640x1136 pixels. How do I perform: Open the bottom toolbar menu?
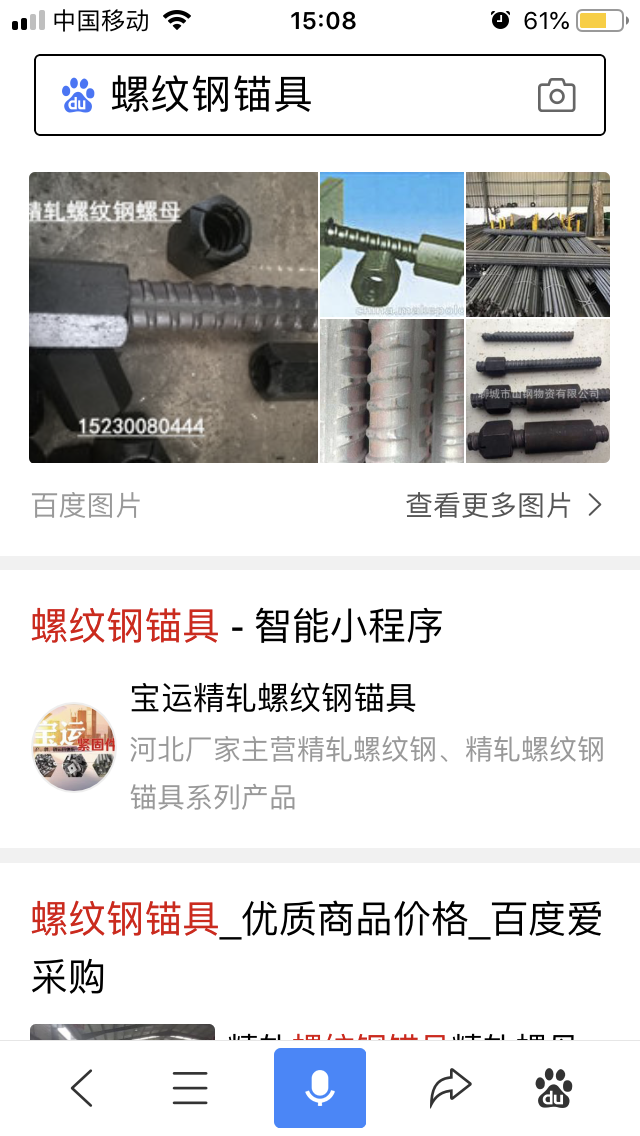pos(190,1087)
